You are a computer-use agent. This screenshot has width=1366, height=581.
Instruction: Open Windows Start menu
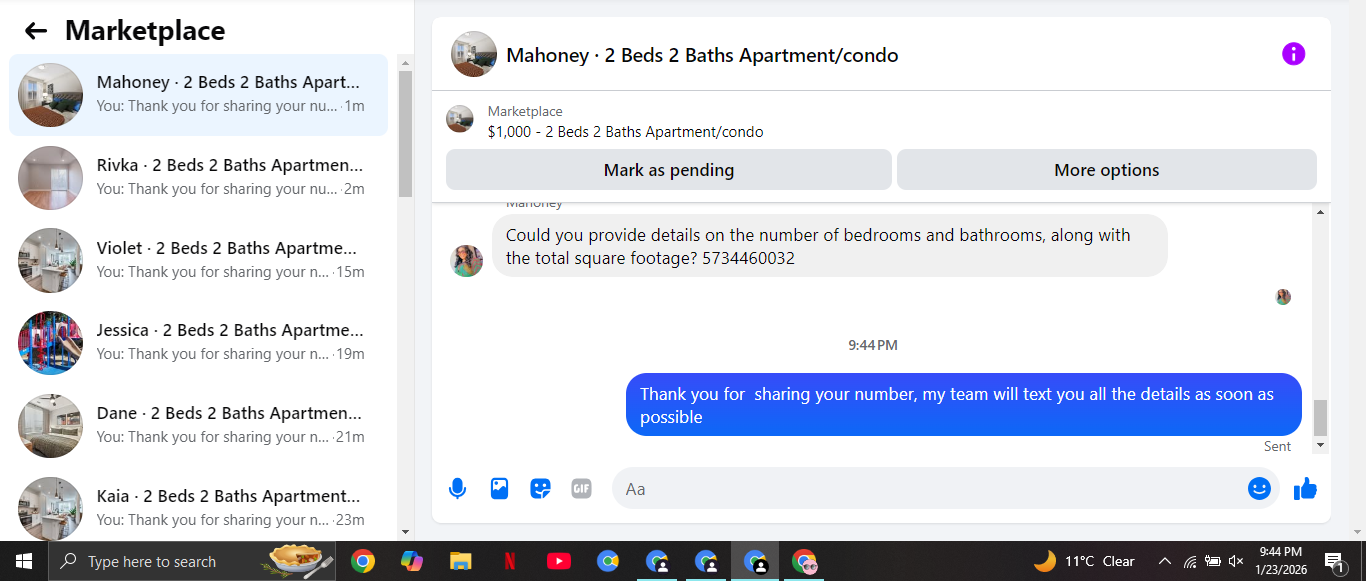[24, 561]
